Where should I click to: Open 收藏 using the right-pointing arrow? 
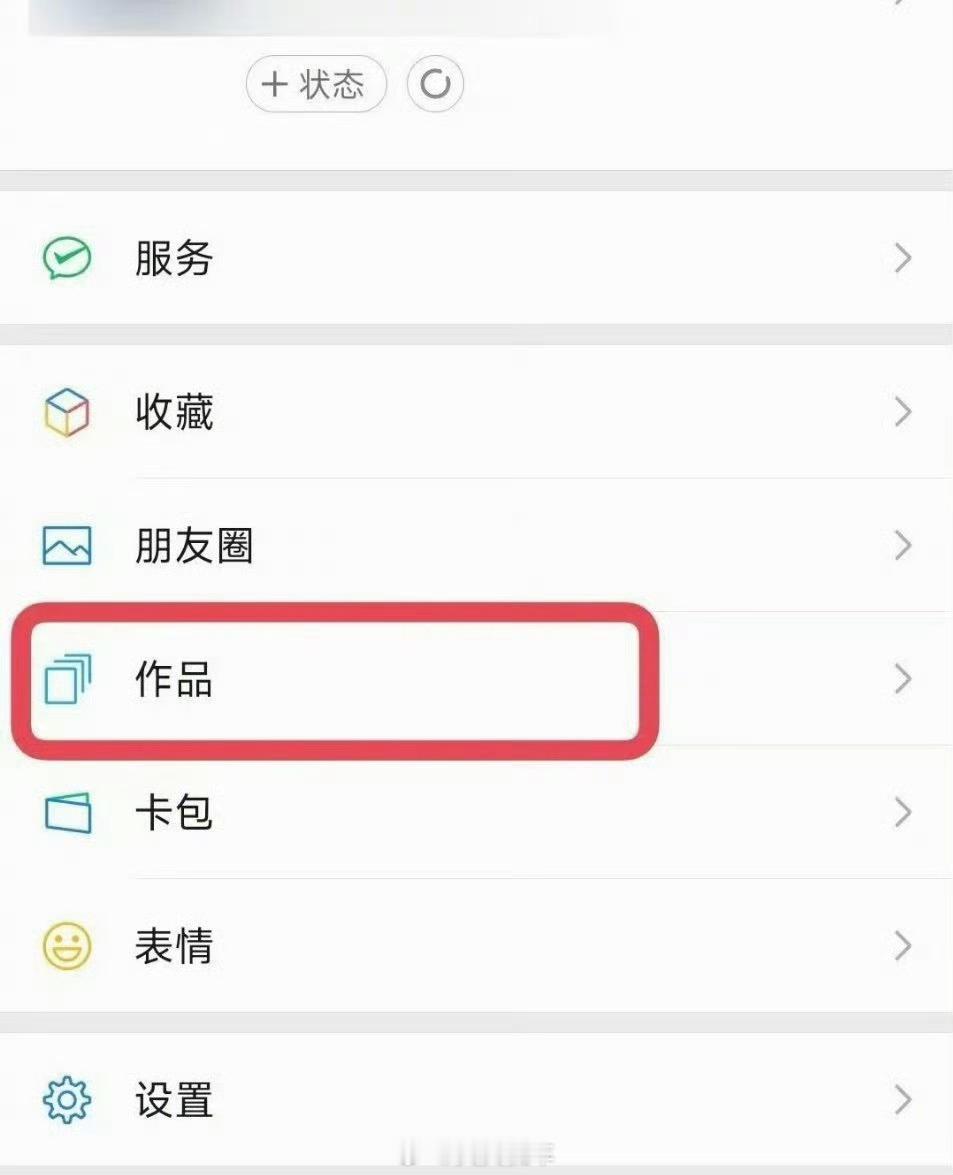click(x=901, y=412)
